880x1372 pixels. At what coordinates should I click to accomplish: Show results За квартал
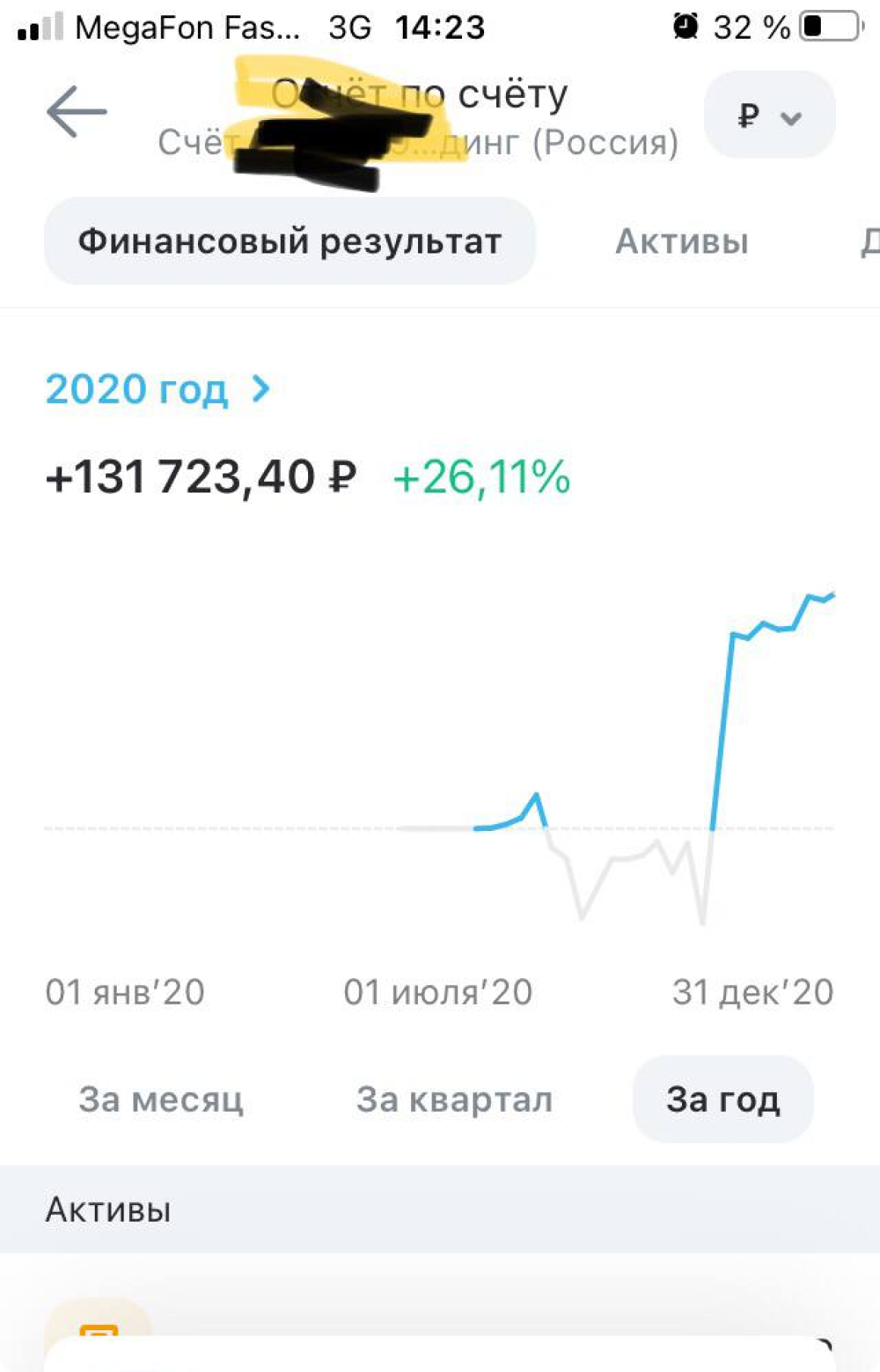[x=454, y=1100]
